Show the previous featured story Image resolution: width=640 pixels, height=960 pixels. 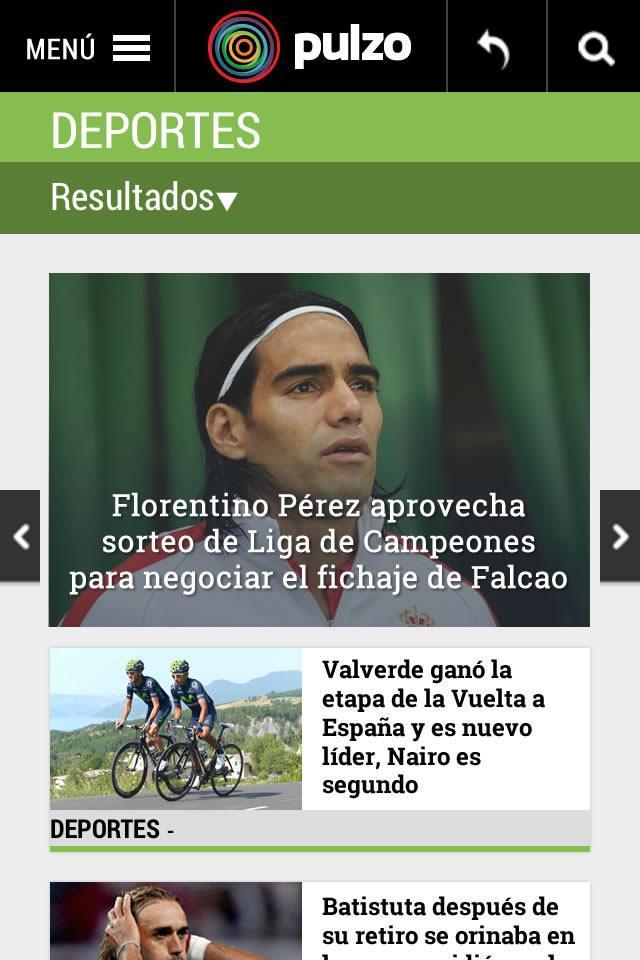coord(20,536)
